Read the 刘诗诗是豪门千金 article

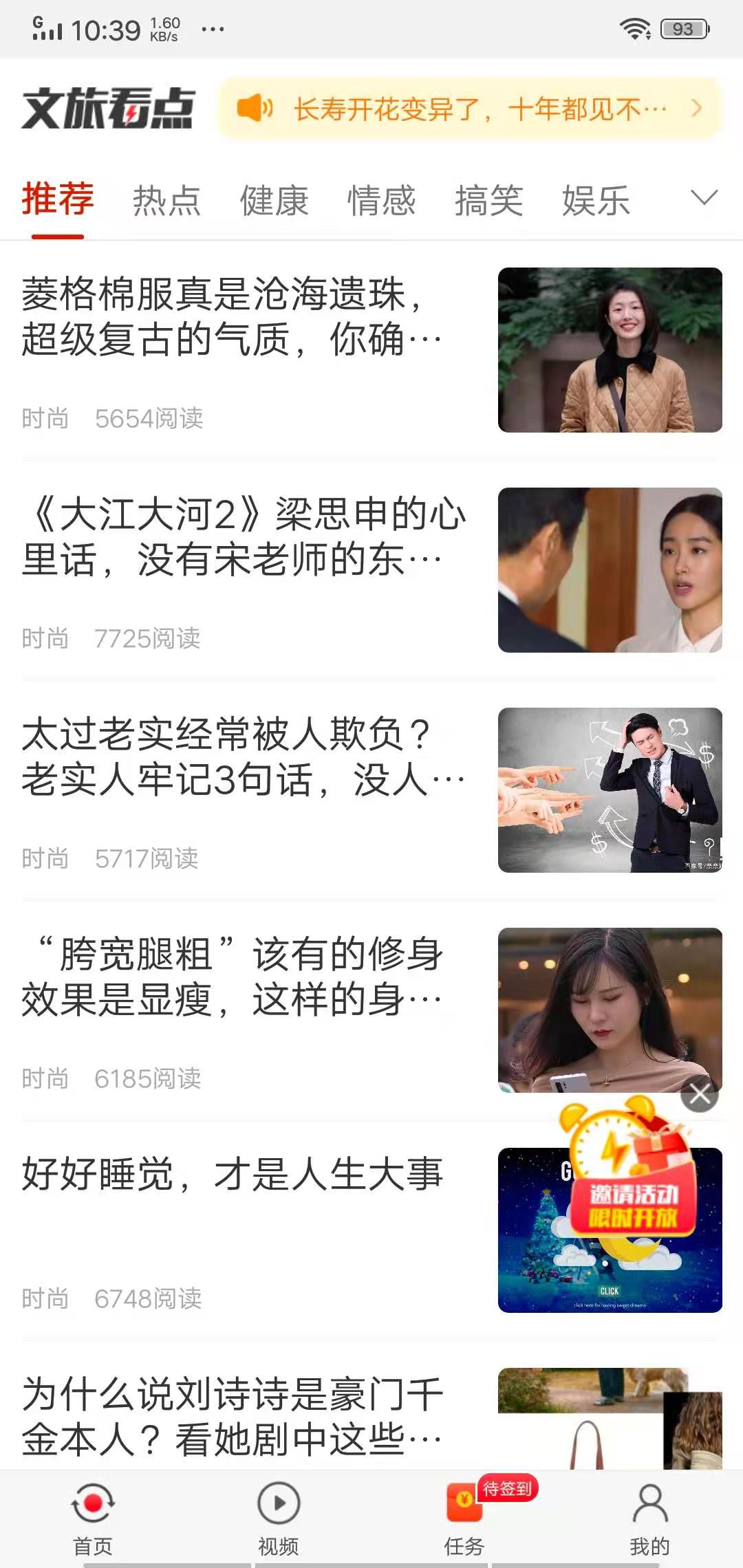[233, 1417]
